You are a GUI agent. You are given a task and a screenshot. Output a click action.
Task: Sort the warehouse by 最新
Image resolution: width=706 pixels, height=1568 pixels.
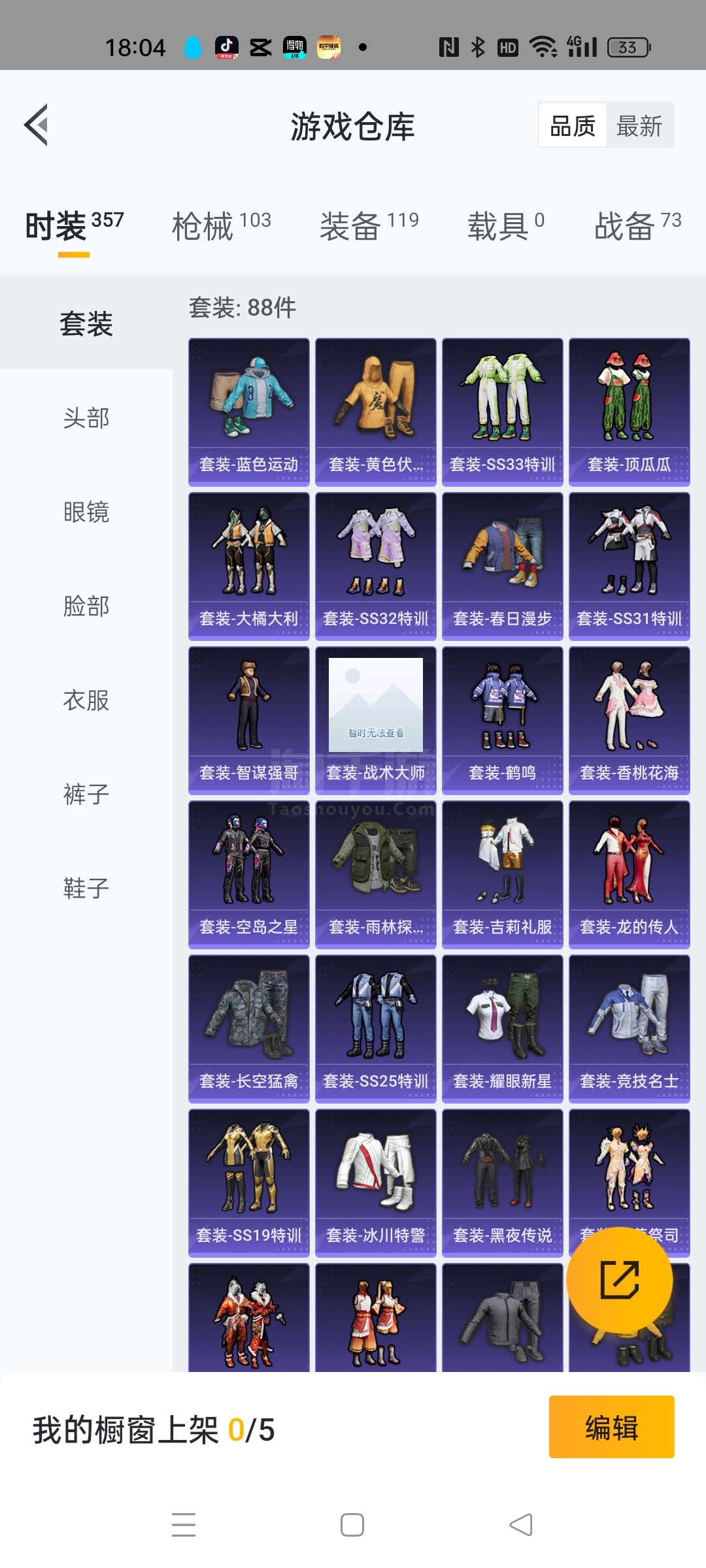[x=639, y=125]
